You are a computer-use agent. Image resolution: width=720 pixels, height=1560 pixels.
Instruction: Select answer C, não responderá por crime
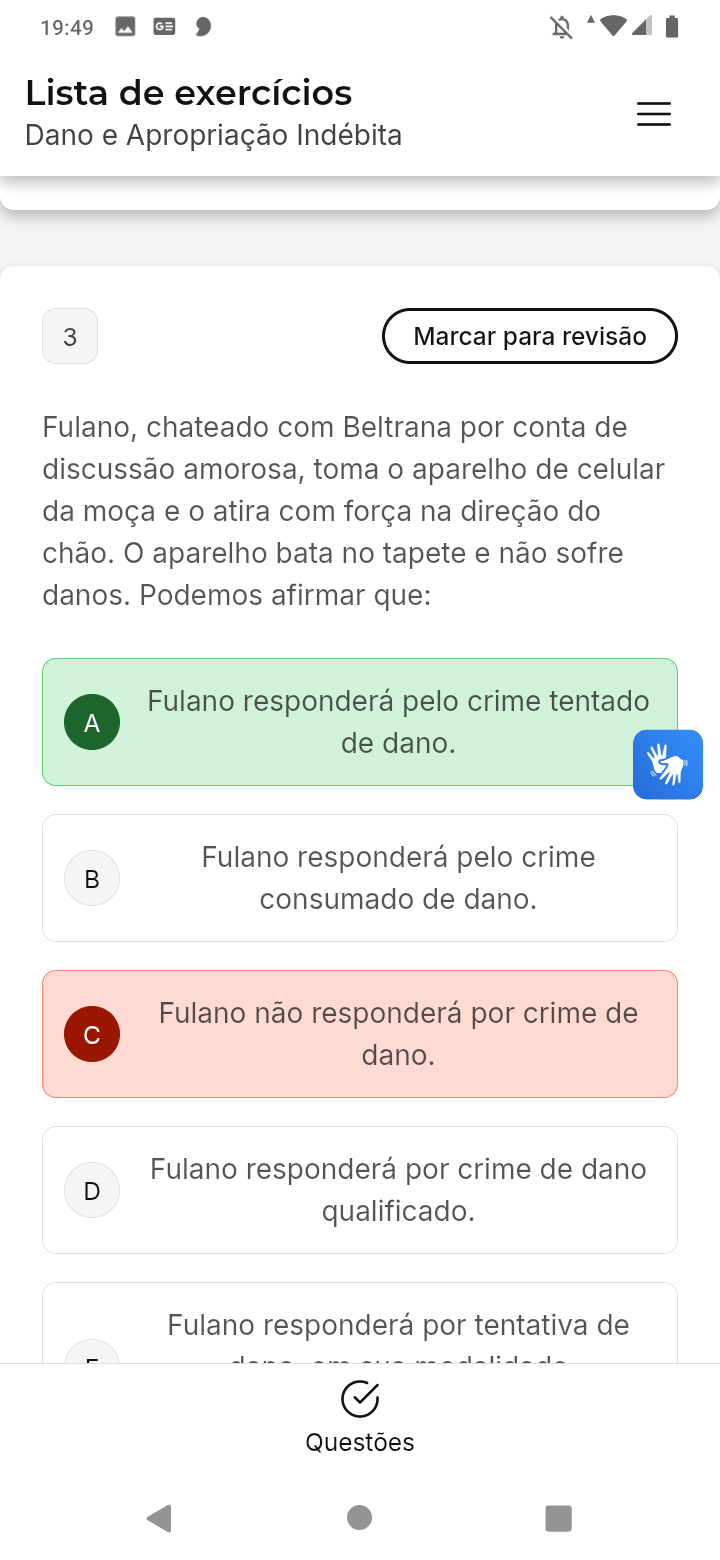(360, 1034)
